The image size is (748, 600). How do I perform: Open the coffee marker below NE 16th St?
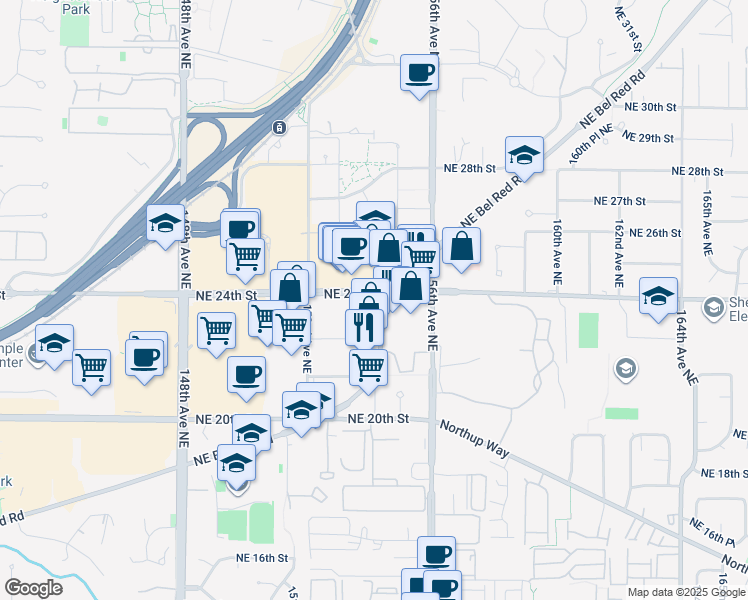click(x=435, y=555)
